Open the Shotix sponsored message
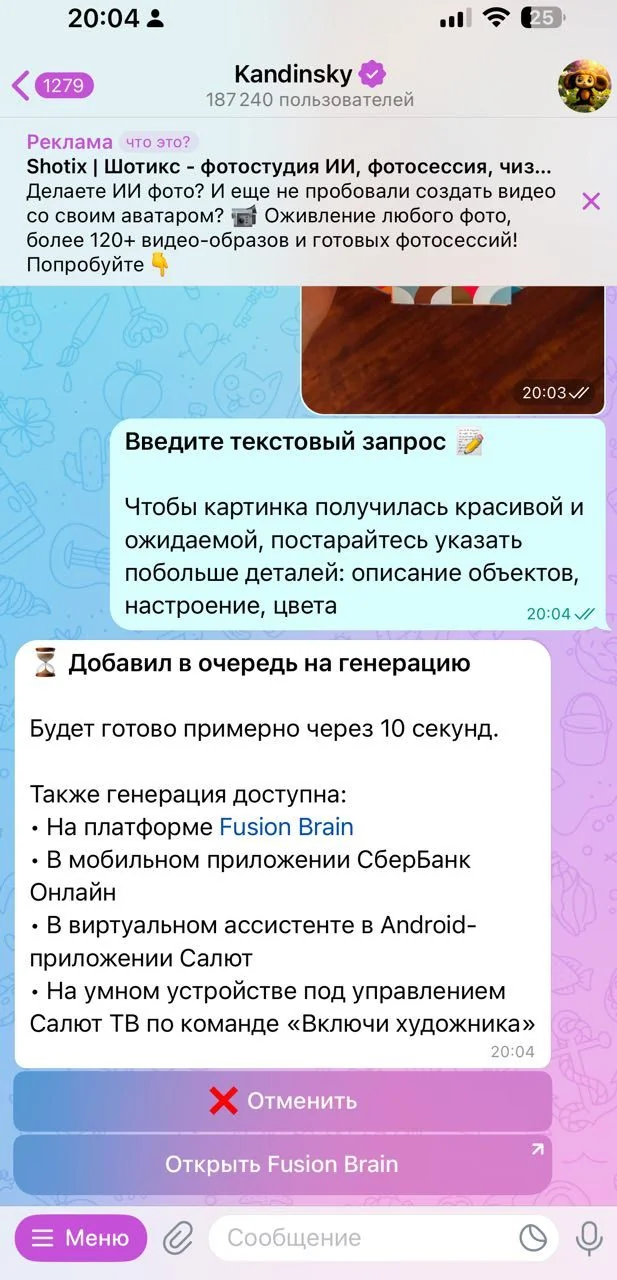617x1280 pixels. 290,204
